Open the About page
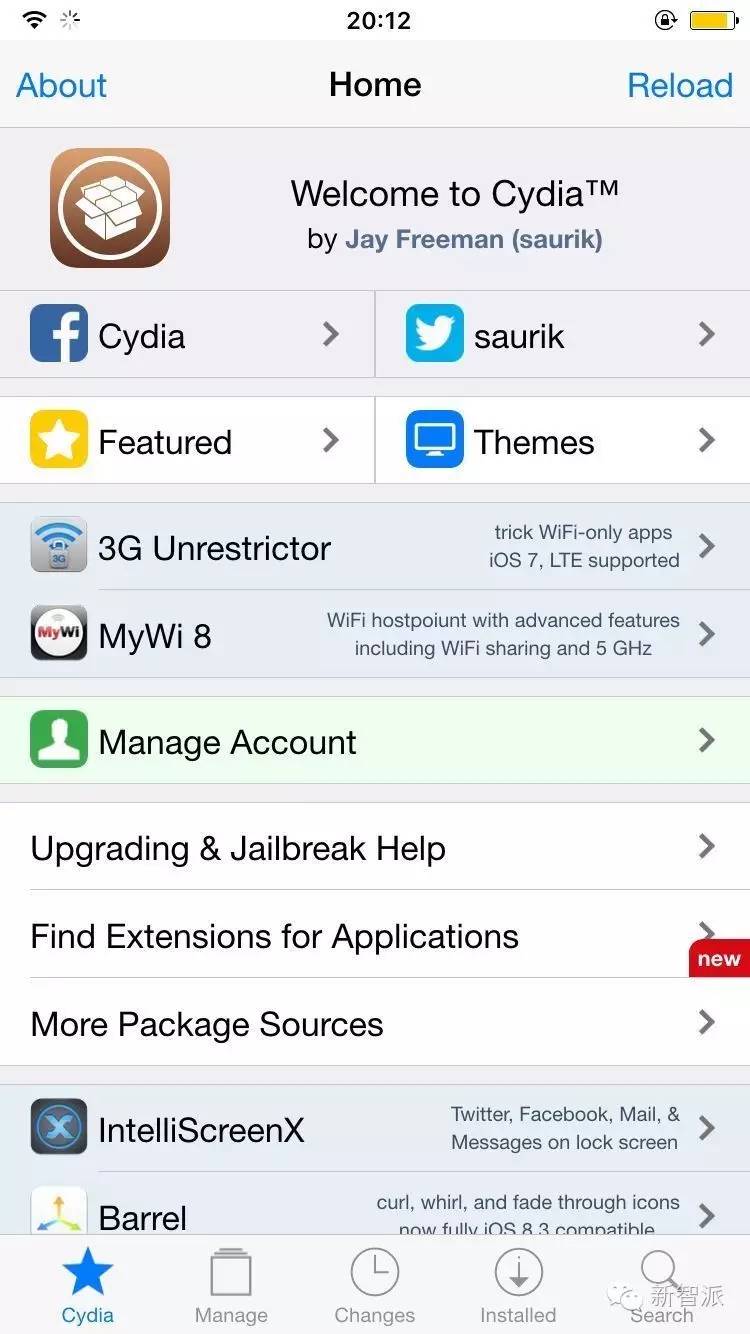Screen dimensions: 750x1334 click(x=62, y=85)
